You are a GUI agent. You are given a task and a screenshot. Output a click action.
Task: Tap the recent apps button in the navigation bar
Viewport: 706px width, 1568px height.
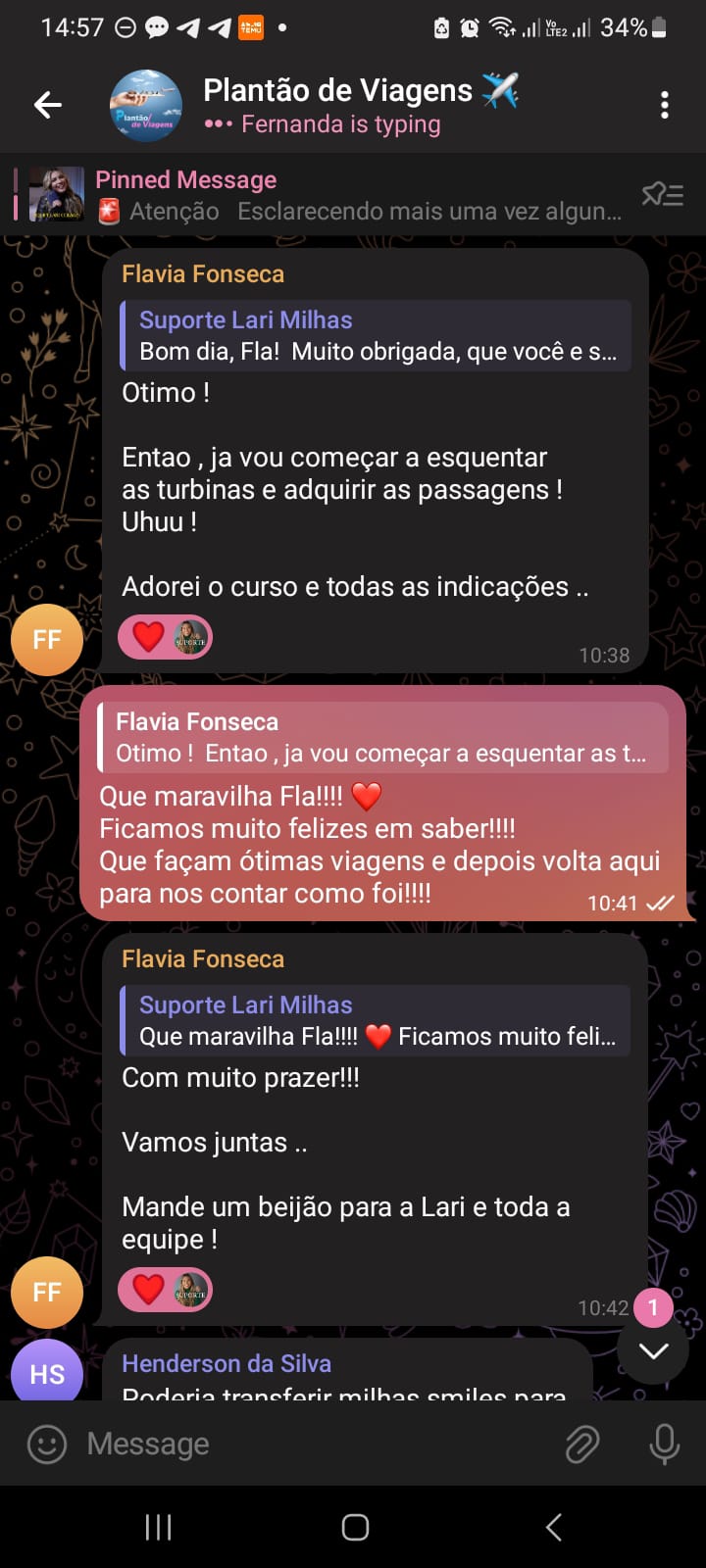click(157, 1526)
